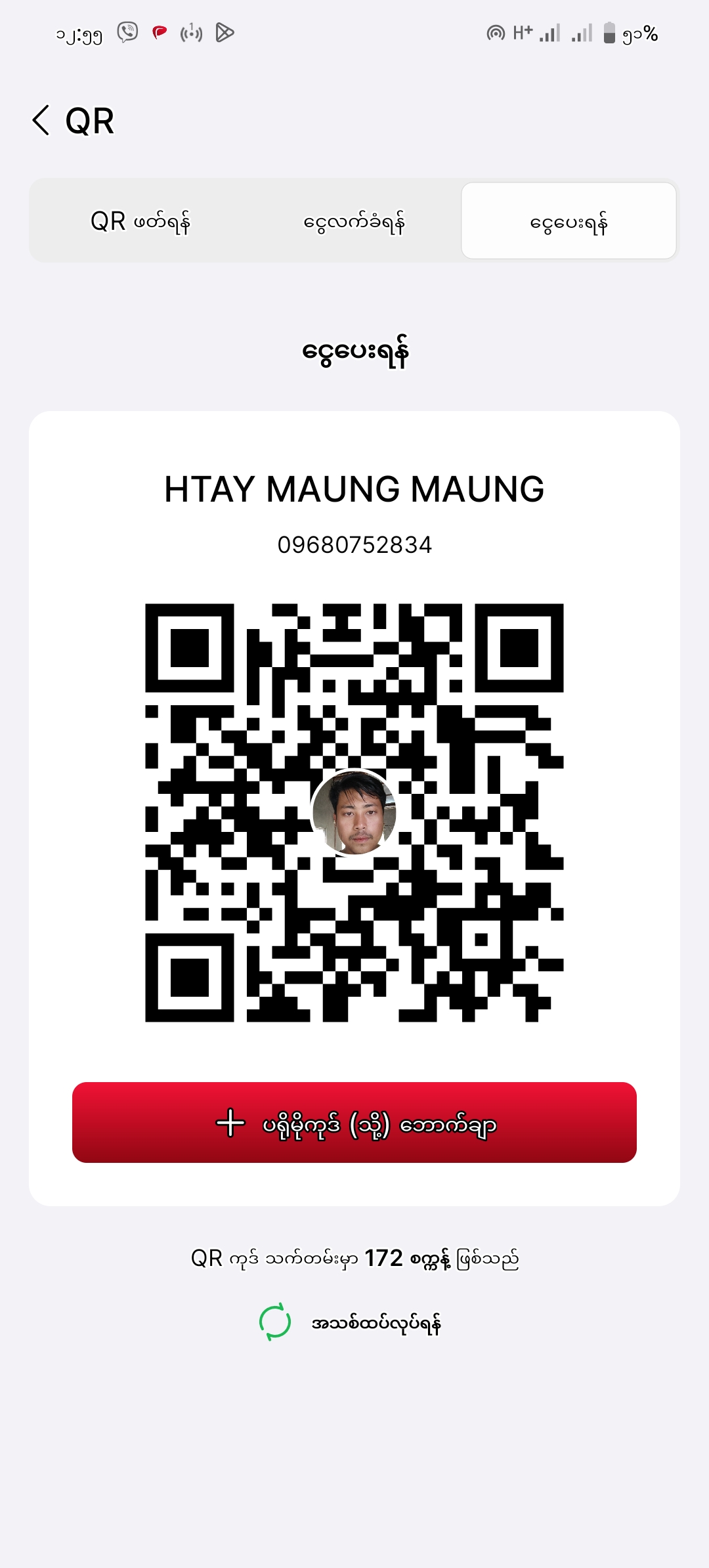Screen dimensions: 709x1568
Task: Select the ငွေပေးရန် tab
Action: (569, 222)
